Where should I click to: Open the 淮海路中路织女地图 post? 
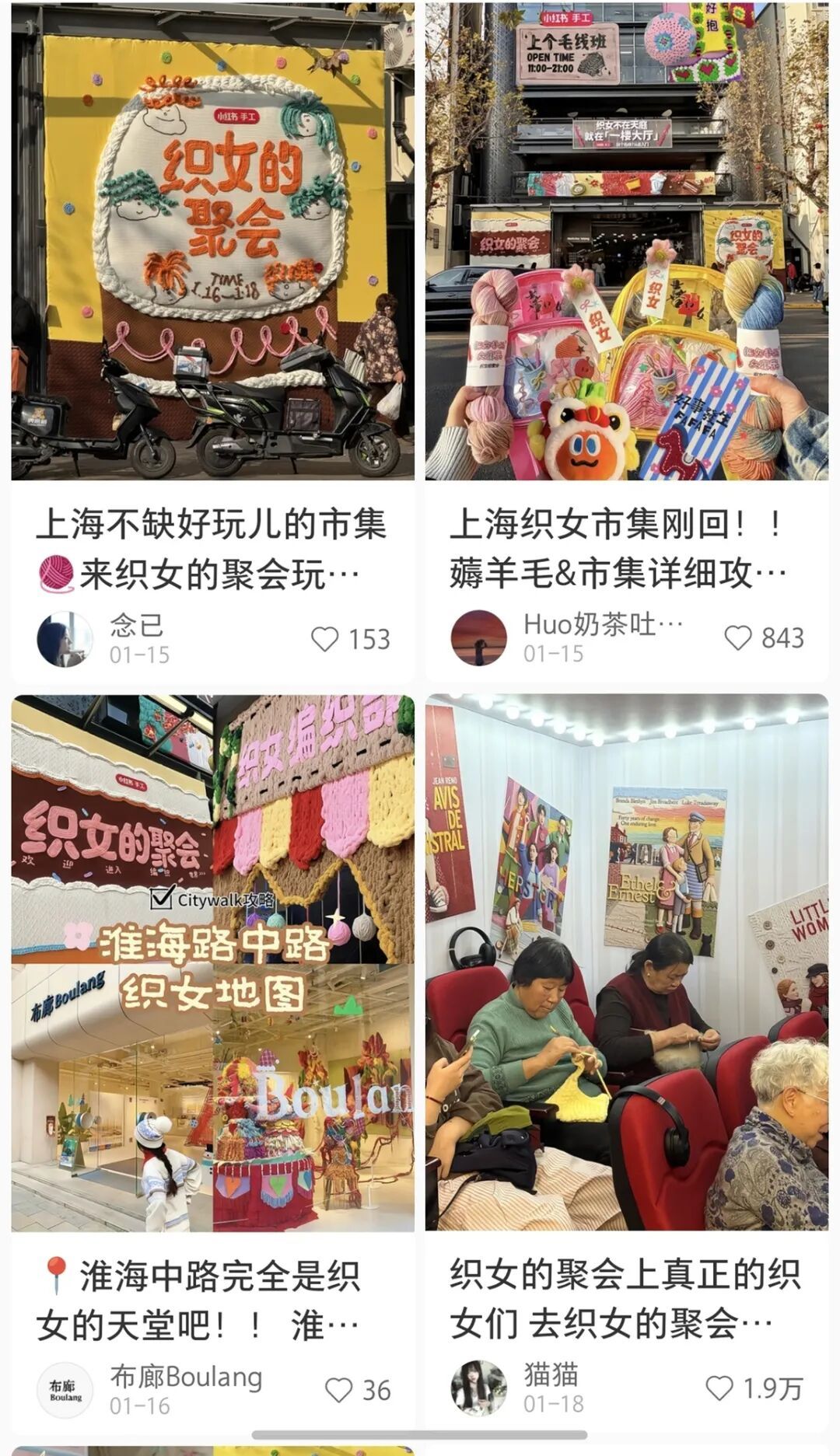(212, 964)
